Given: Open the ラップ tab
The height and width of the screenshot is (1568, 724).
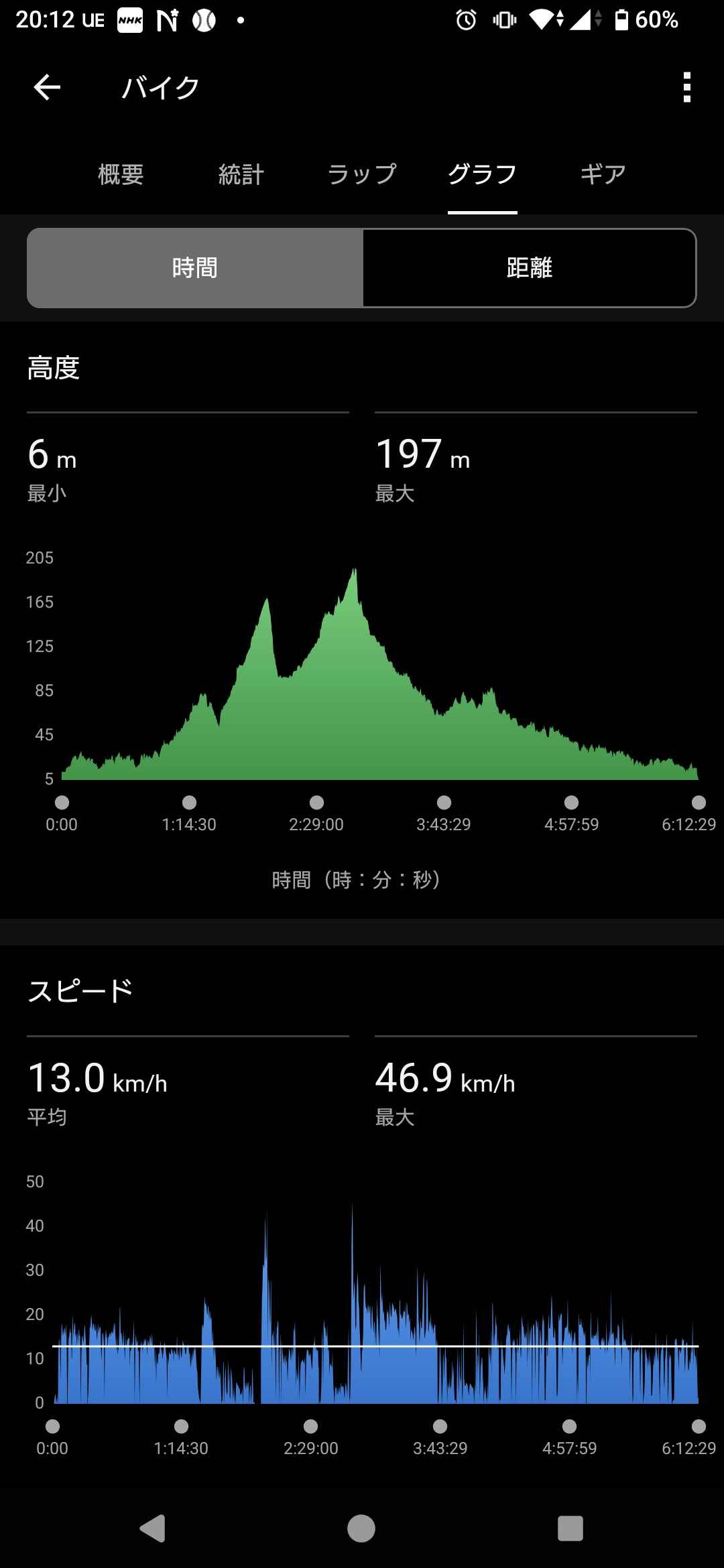Looking at the screenshot, I should tap(362, 174).
